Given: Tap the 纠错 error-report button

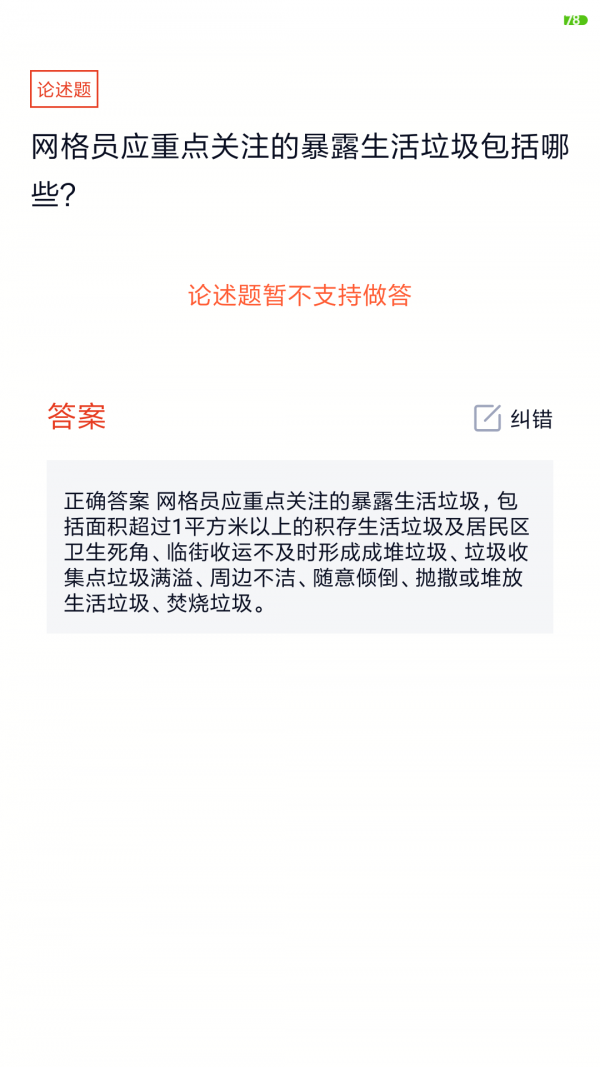Looking at the screenshot, I should pos(513,419).
